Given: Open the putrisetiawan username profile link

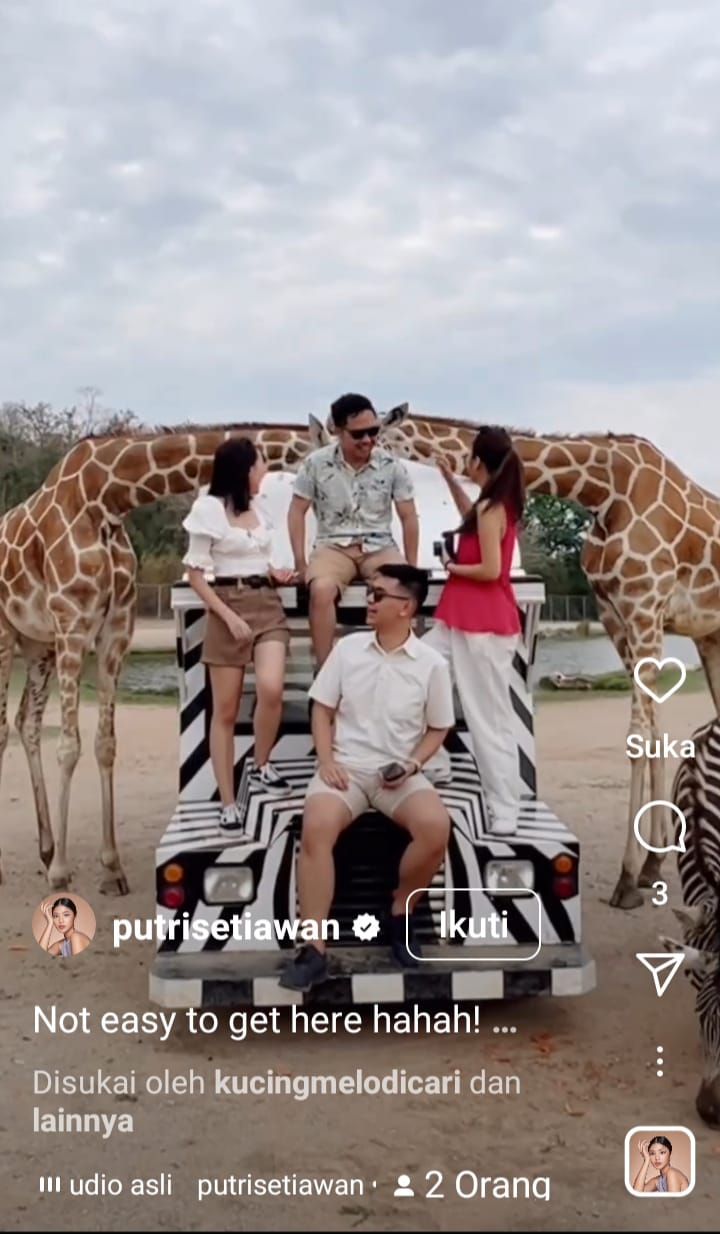Looking at the screenshot, I should pyautogui.click(x=227, y=928).
